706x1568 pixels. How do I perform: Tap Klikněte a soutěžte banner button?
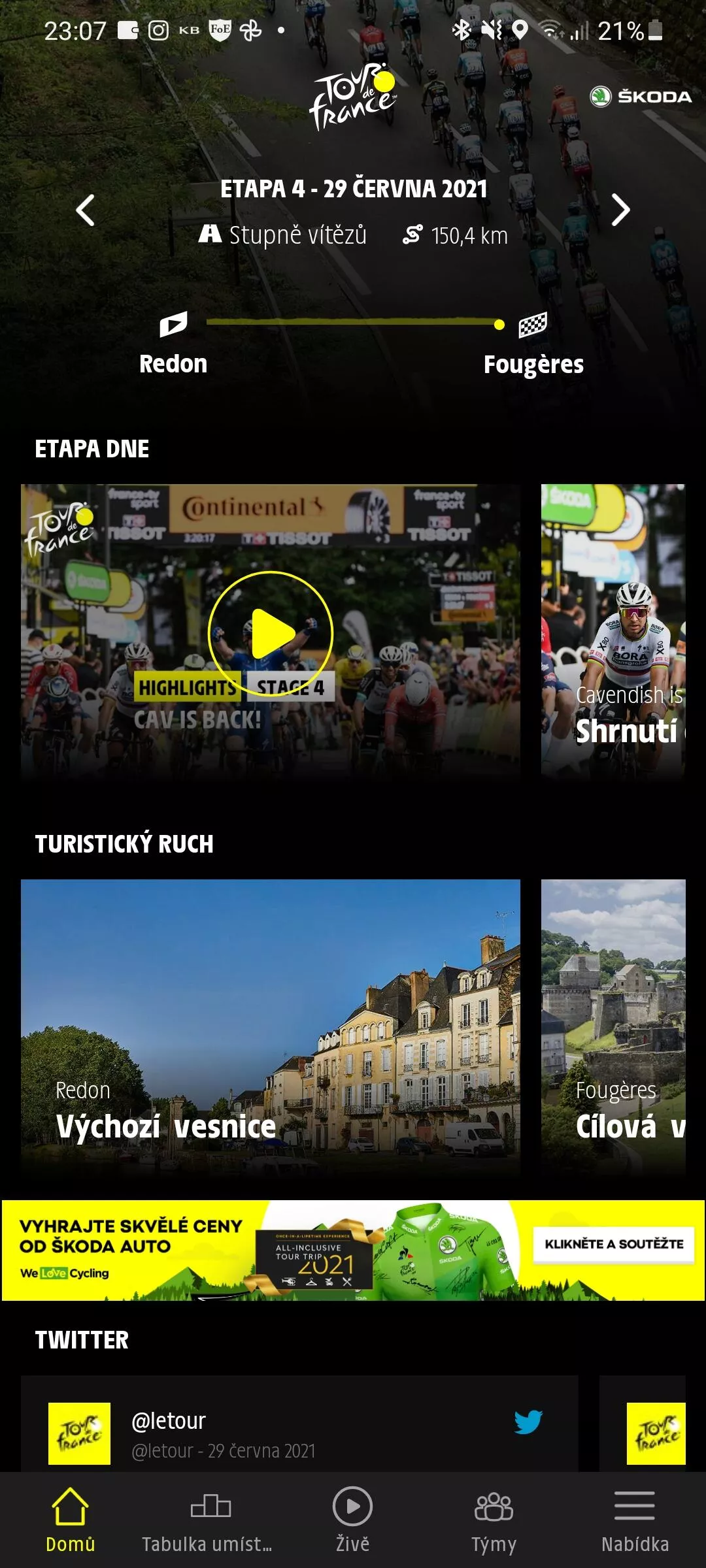point(614,1244)
